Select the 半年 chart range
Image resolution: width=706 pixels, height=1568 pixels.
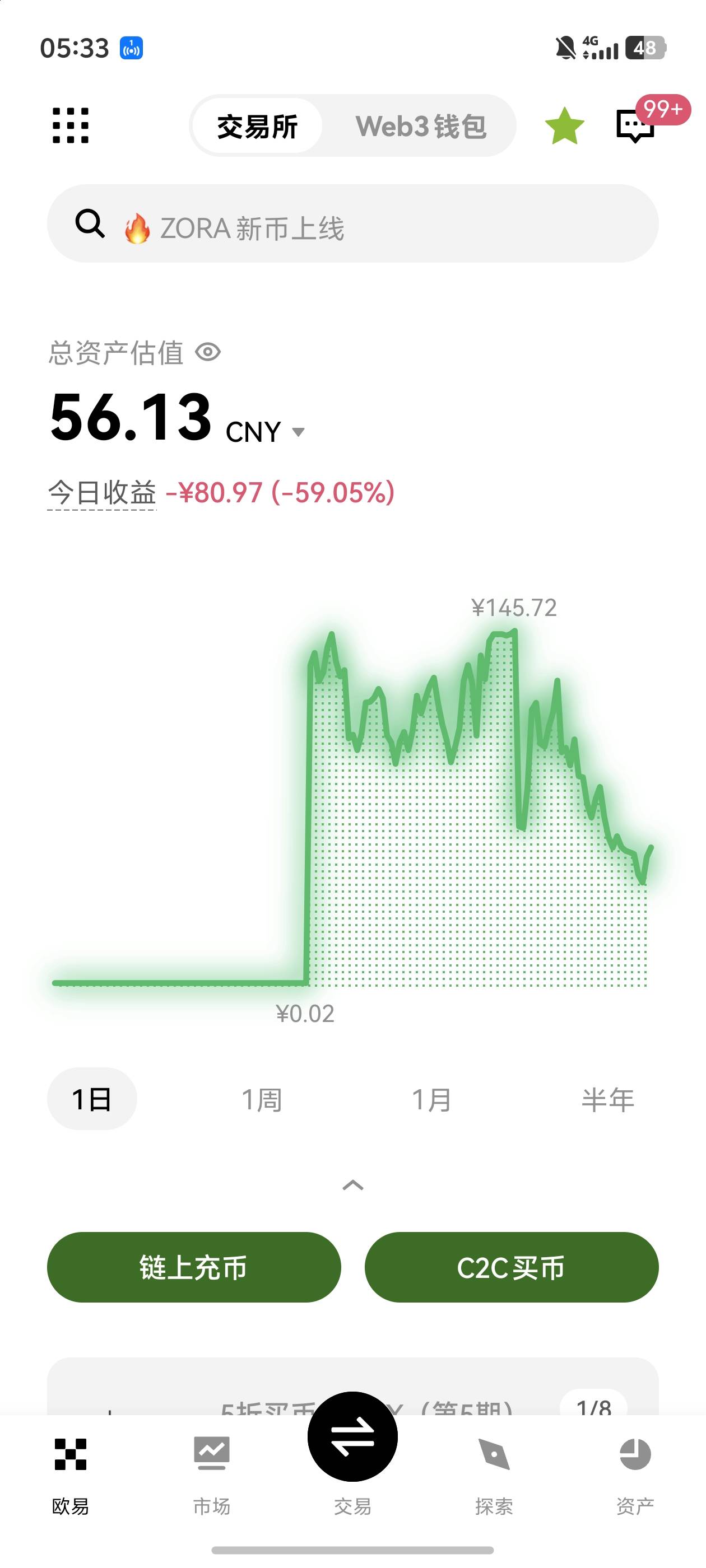tap(607, 1100)
